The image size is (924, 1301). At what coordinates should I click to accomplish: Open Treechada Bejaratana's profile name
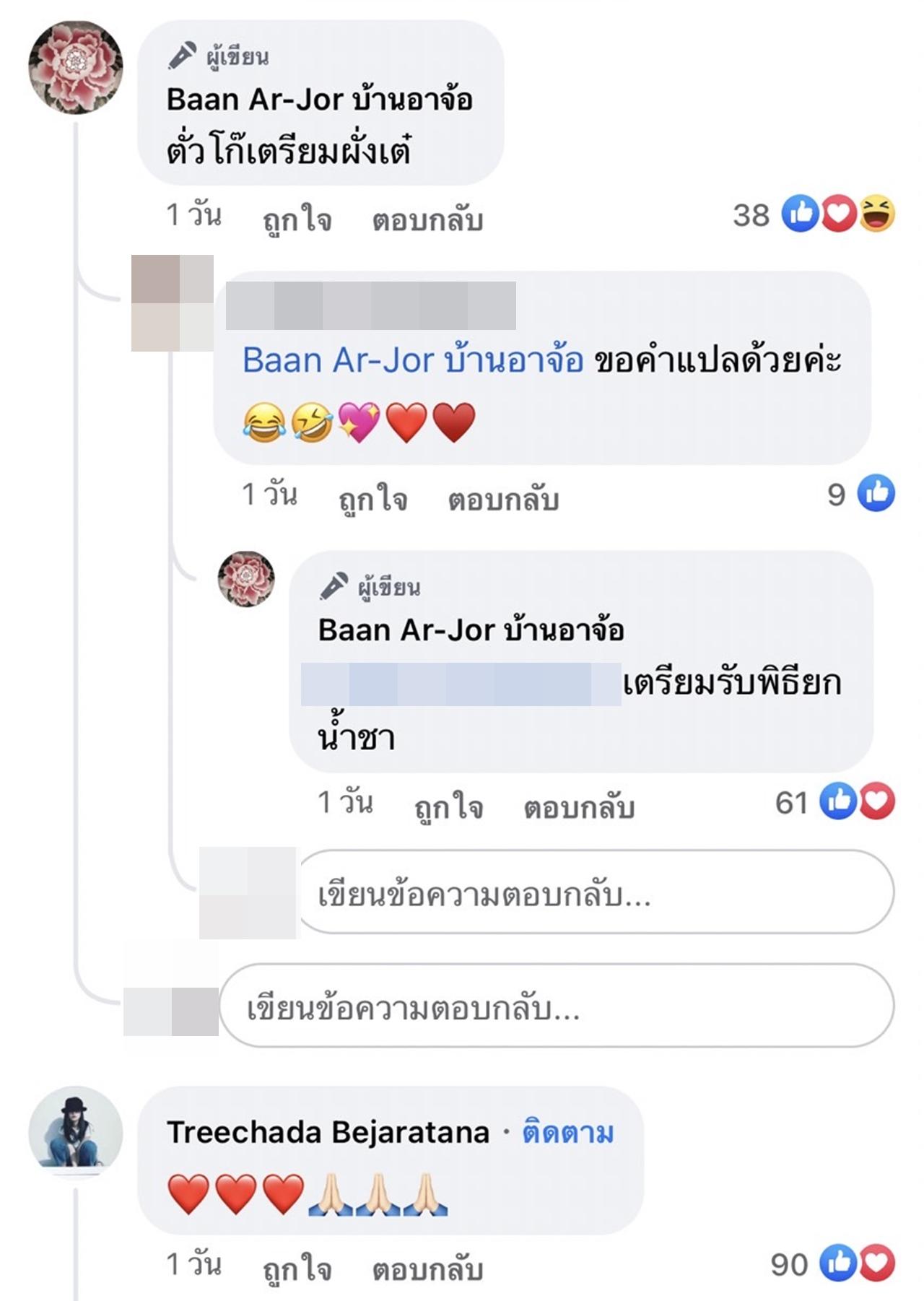point(328,1132)
